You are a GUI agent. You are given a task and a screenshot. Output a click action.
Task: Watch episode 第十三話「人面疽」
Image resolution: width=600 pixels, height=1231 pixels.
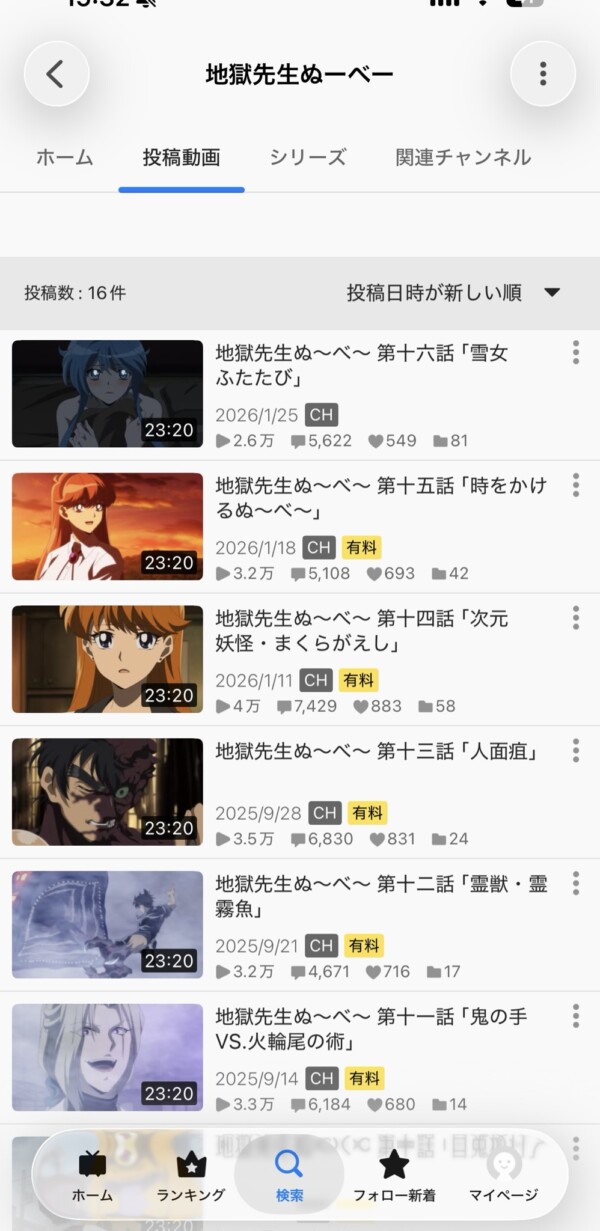tap(300, 792)
